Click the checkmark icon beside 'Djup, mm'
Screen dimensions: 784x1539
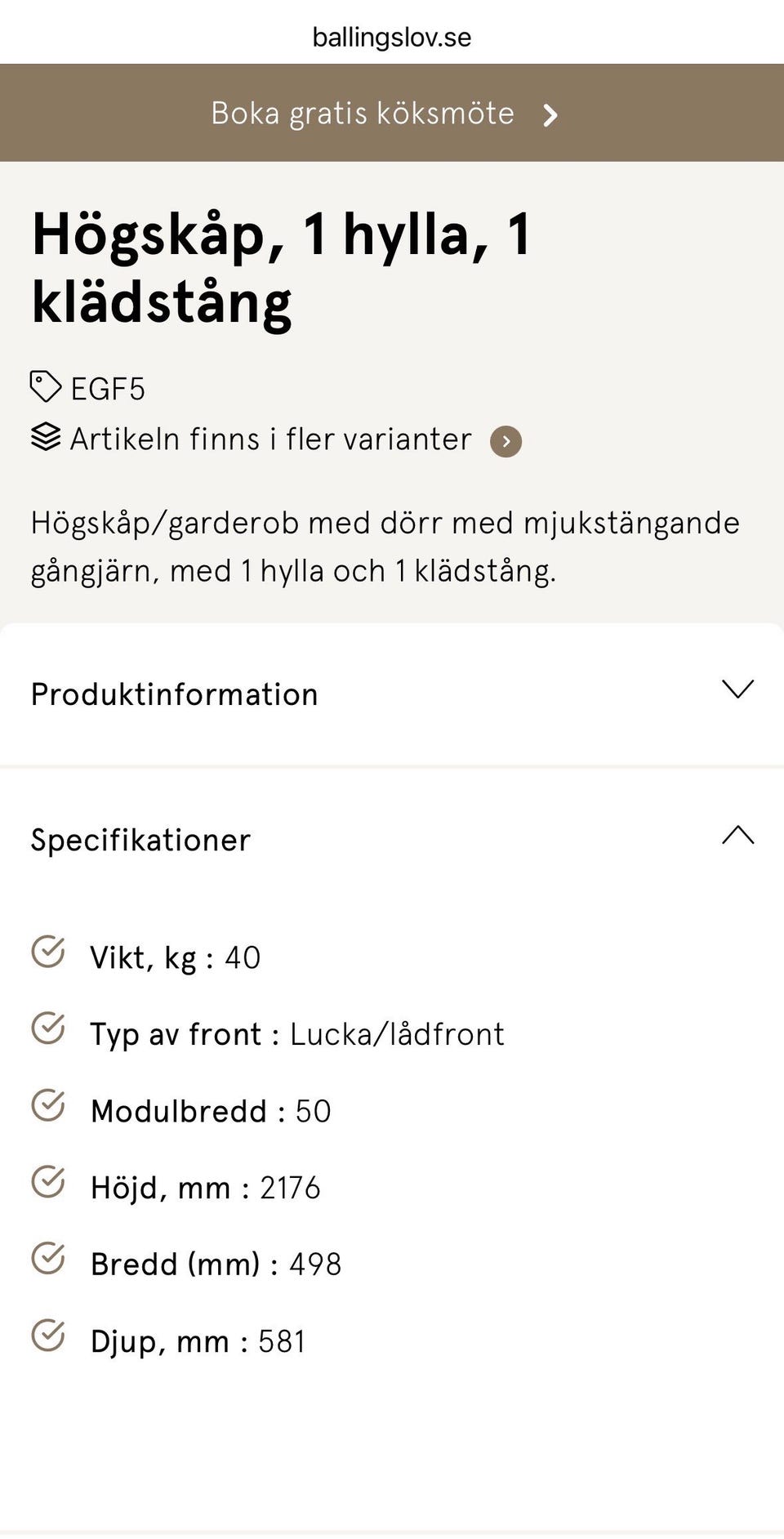(x=49, y=1338)
